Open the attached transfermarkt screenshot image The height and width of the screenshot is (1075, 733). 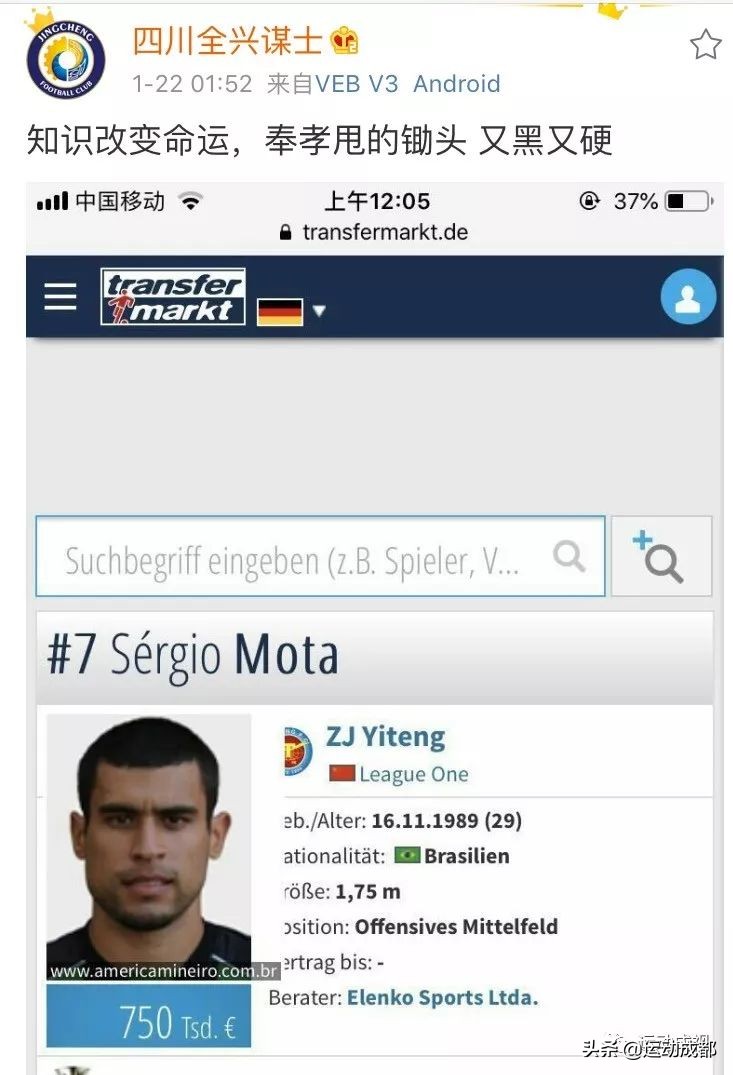pyautogui.click(x=374, y=620)
